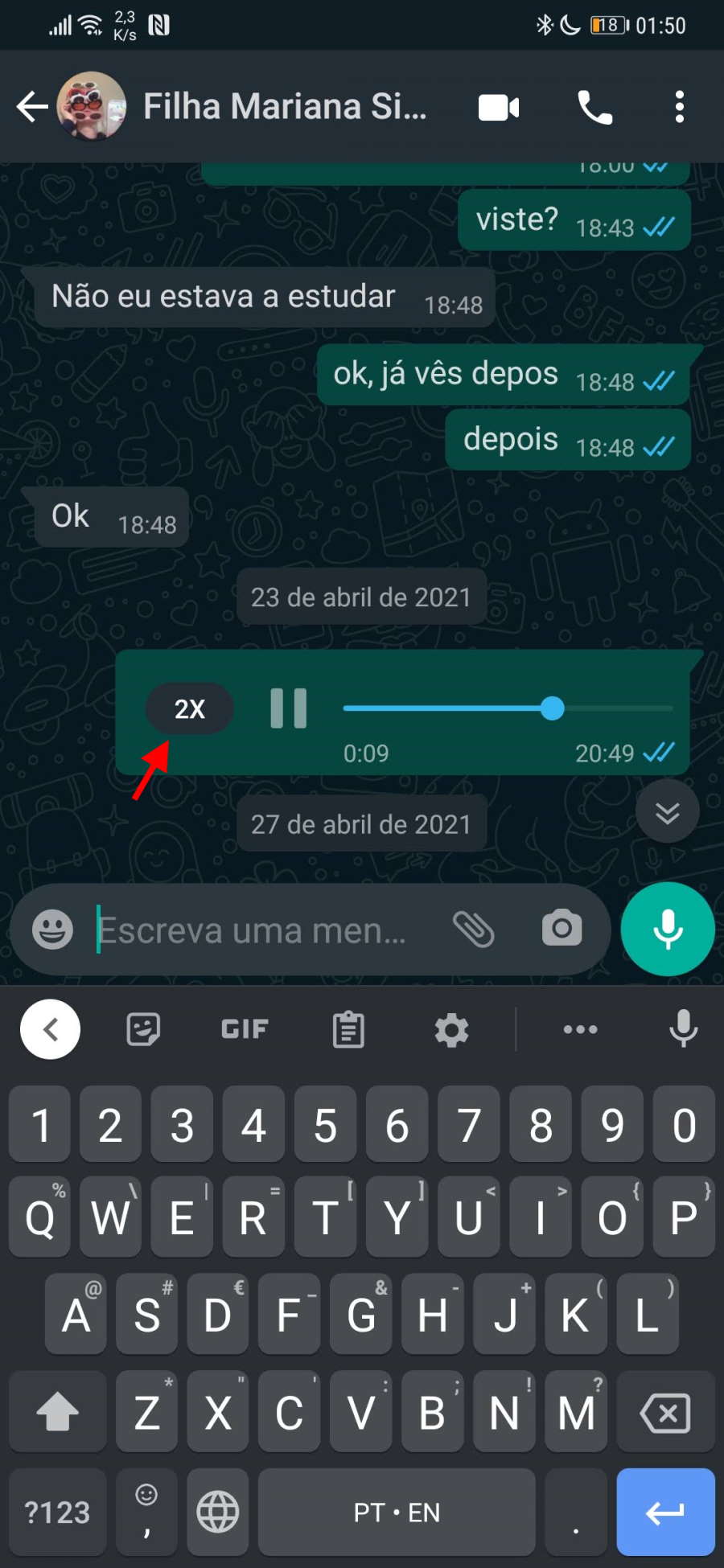Image resolution: width=724 pixels, height=1568 pixels.
Task: Go back from the chat with Filha Mariana
Action: 32,106
